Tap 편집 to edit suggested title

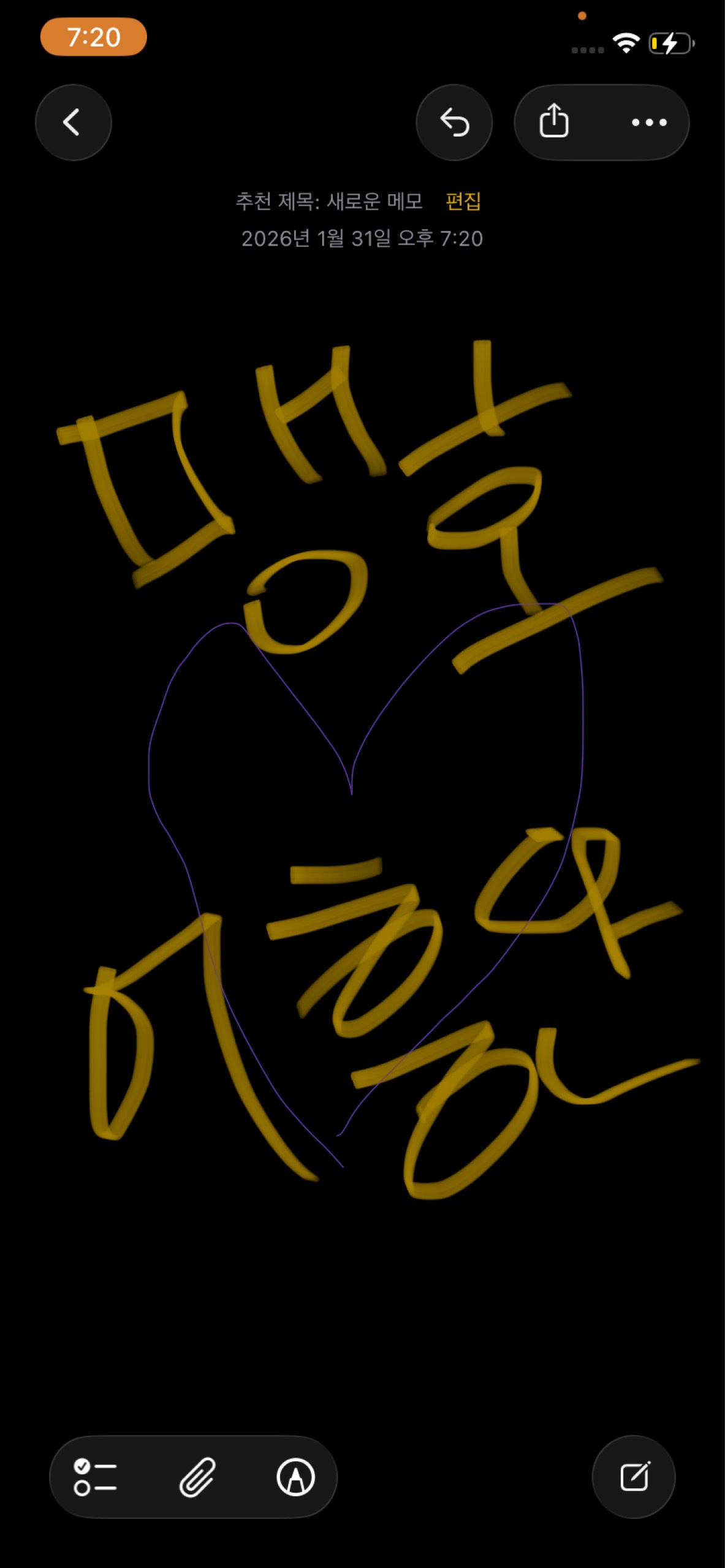pyautogui.click(x=463, y=202)
